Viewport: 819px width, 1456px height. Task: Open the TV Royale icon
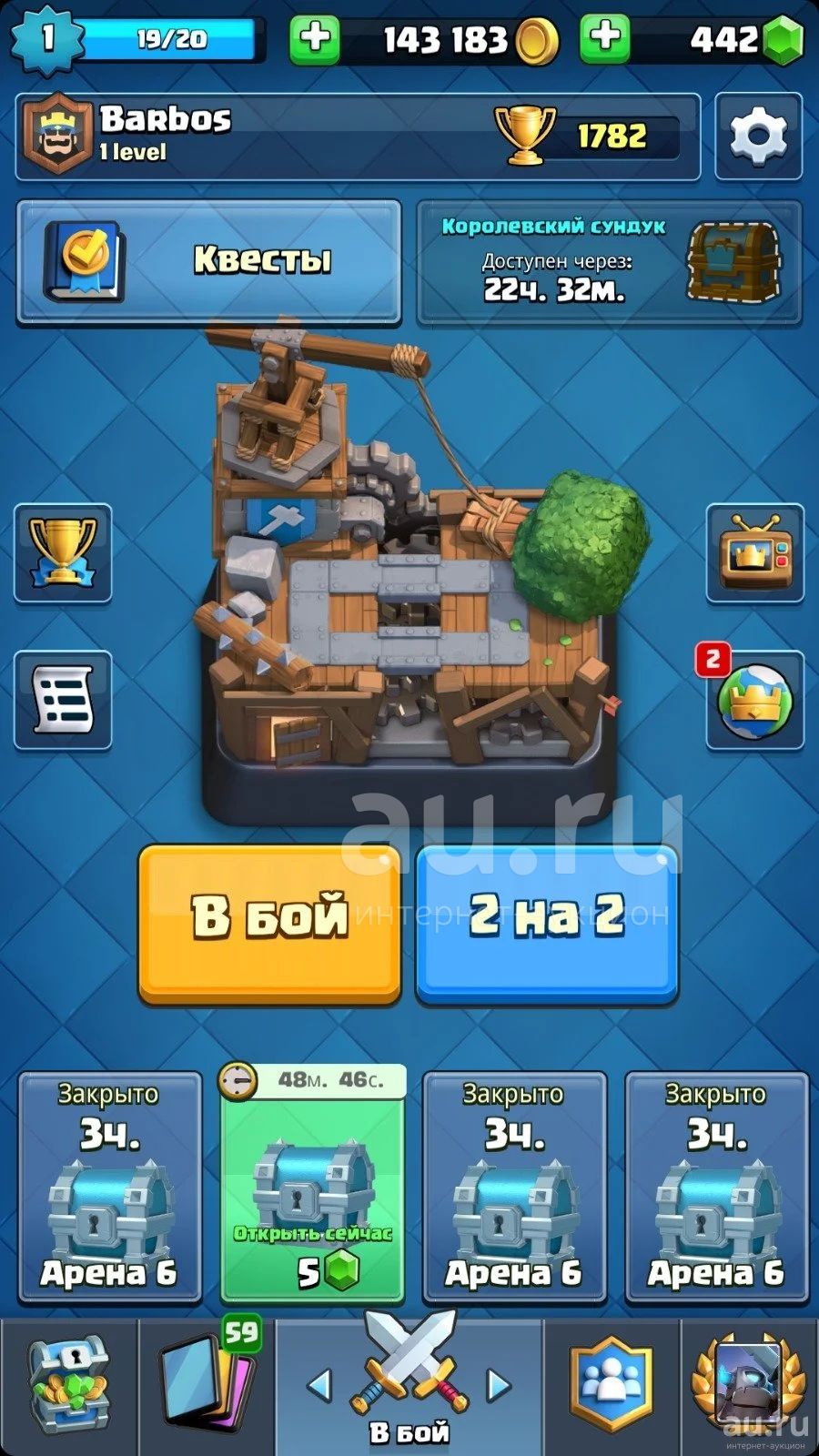point(755,553)
